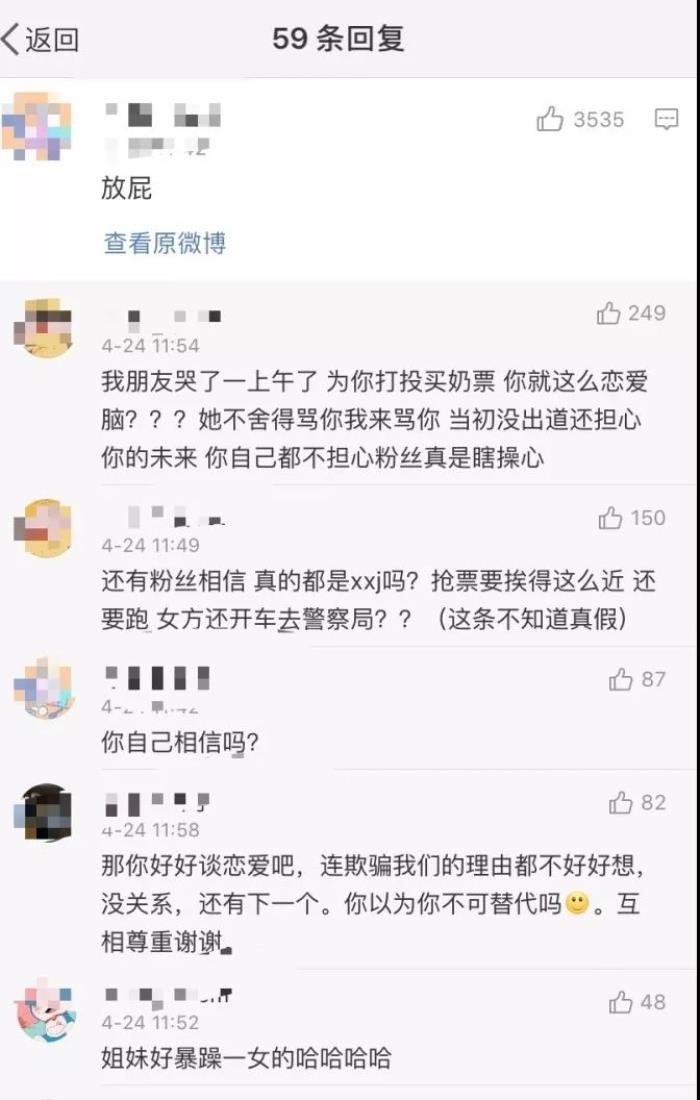700x1100 pixels.
Task: Open the 查看原微博 link
Action: [x=165, y=243]
